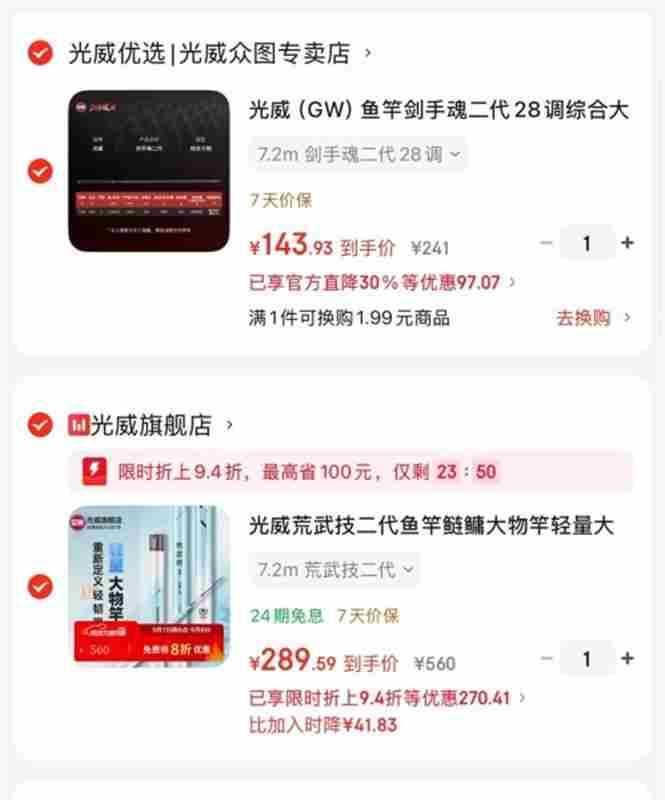Change the 7.2m 剑手魂二代28调 specification
665x800 pixels.
pos(358,154)
